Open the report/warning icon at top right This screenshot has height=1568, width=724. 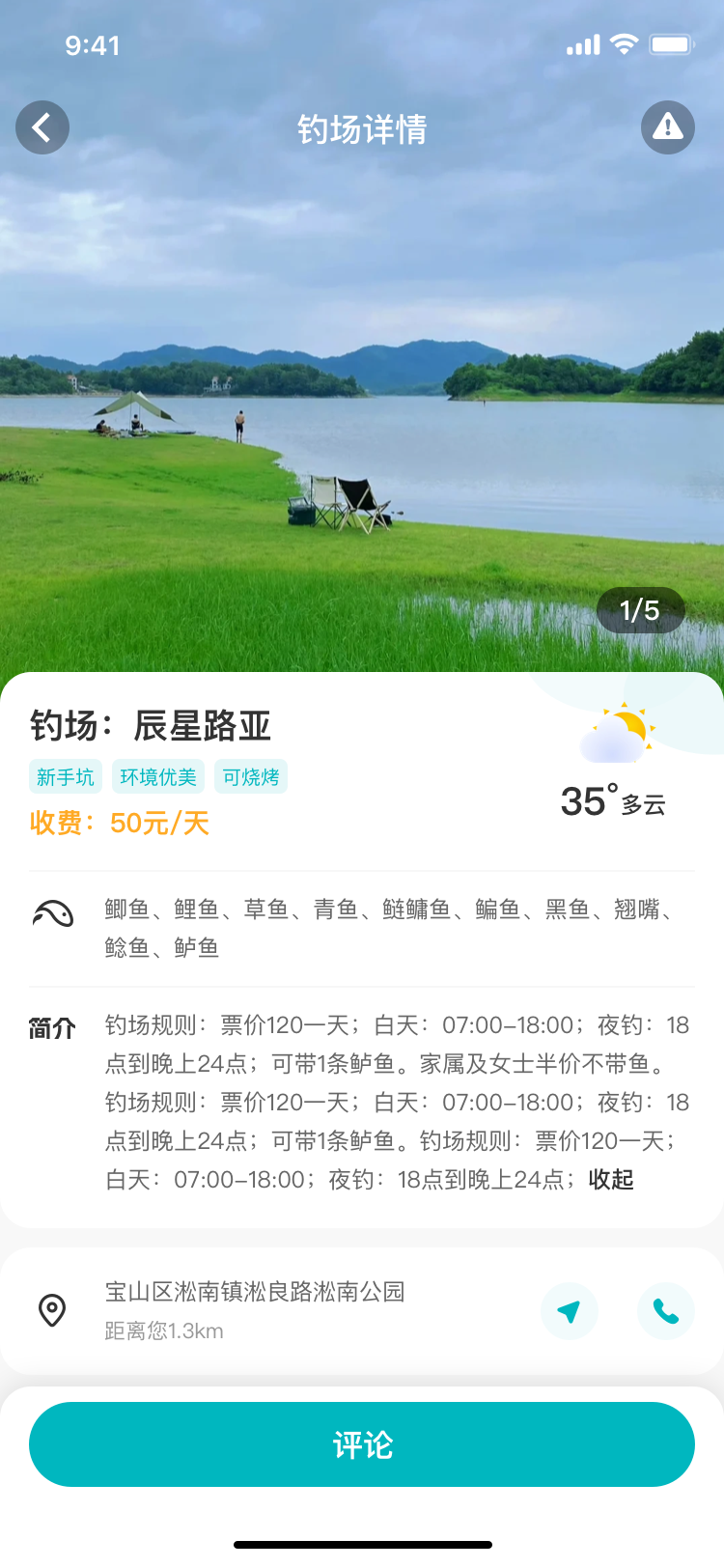click(667, 126)
